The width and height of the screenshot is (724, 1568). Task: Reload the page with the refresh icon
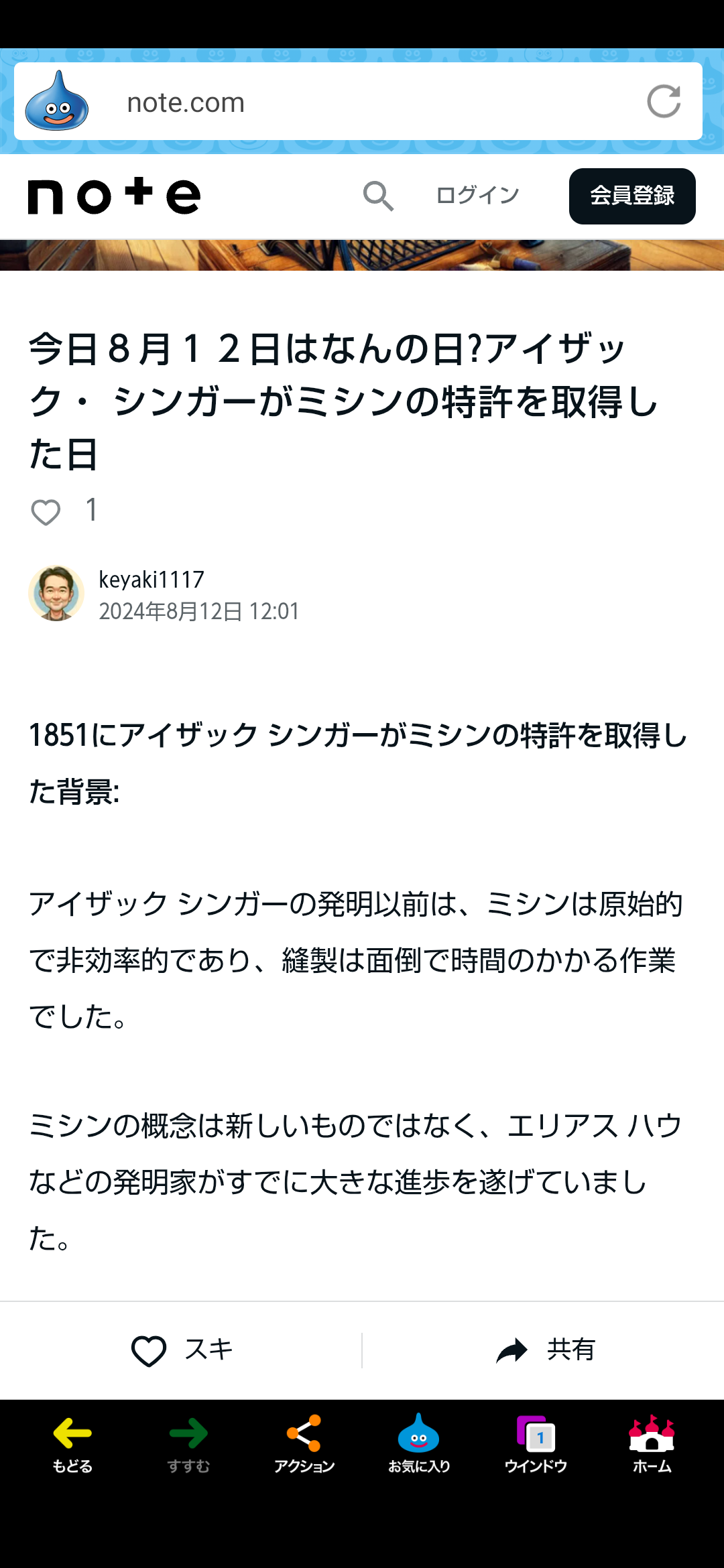pos(664,102)
